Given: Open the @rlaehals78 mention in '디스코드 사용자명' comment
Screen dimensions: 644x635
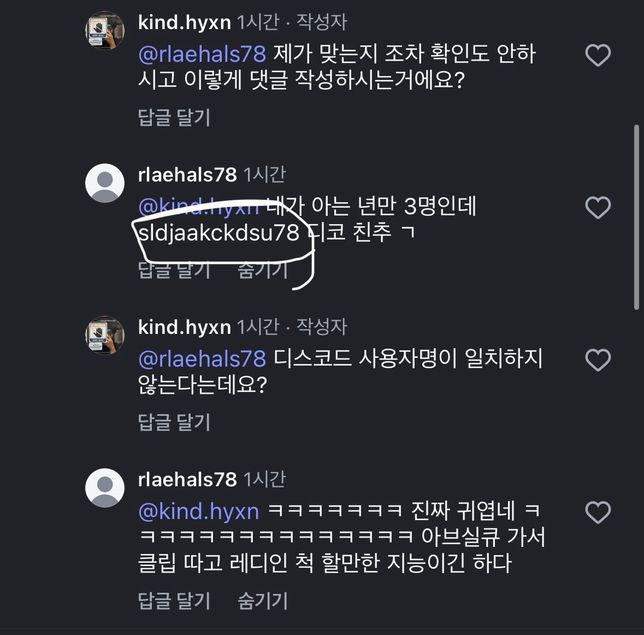Looking at the screenshot, I should (x=201, y=359).
